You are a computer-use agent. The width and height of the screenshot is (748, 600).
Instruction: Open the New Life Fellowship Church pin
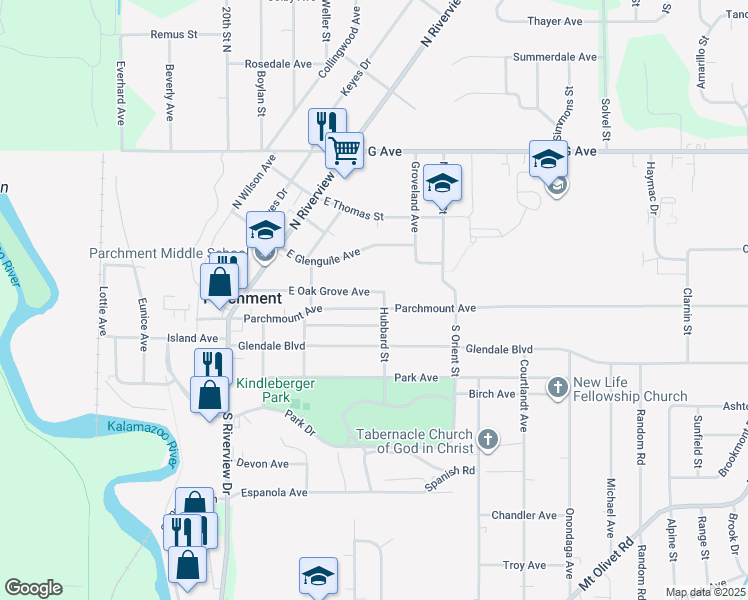(x=557, y=386)
